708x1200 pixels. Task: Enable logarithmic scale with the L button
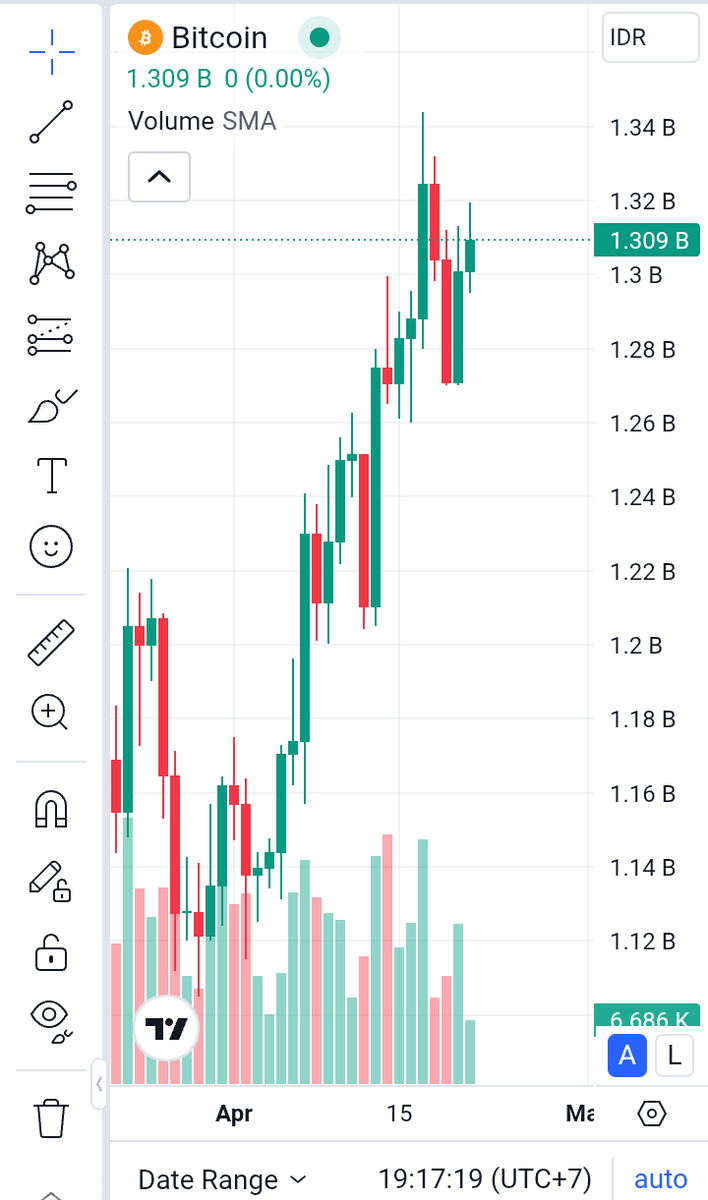[x=675, y=1054]
